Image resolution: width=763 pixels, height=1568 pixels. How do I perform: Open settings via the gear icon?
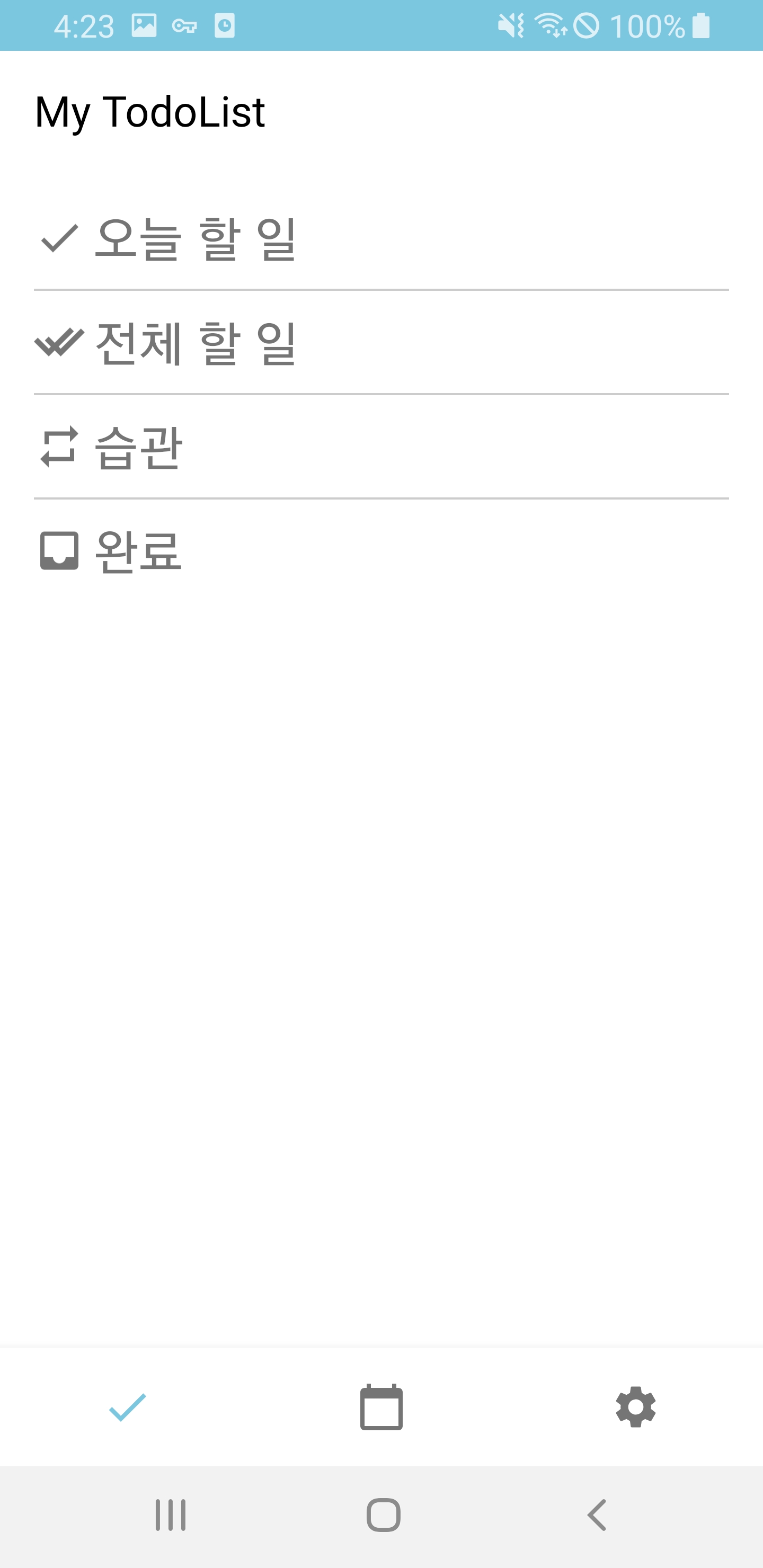click(x=636, y=1406)
